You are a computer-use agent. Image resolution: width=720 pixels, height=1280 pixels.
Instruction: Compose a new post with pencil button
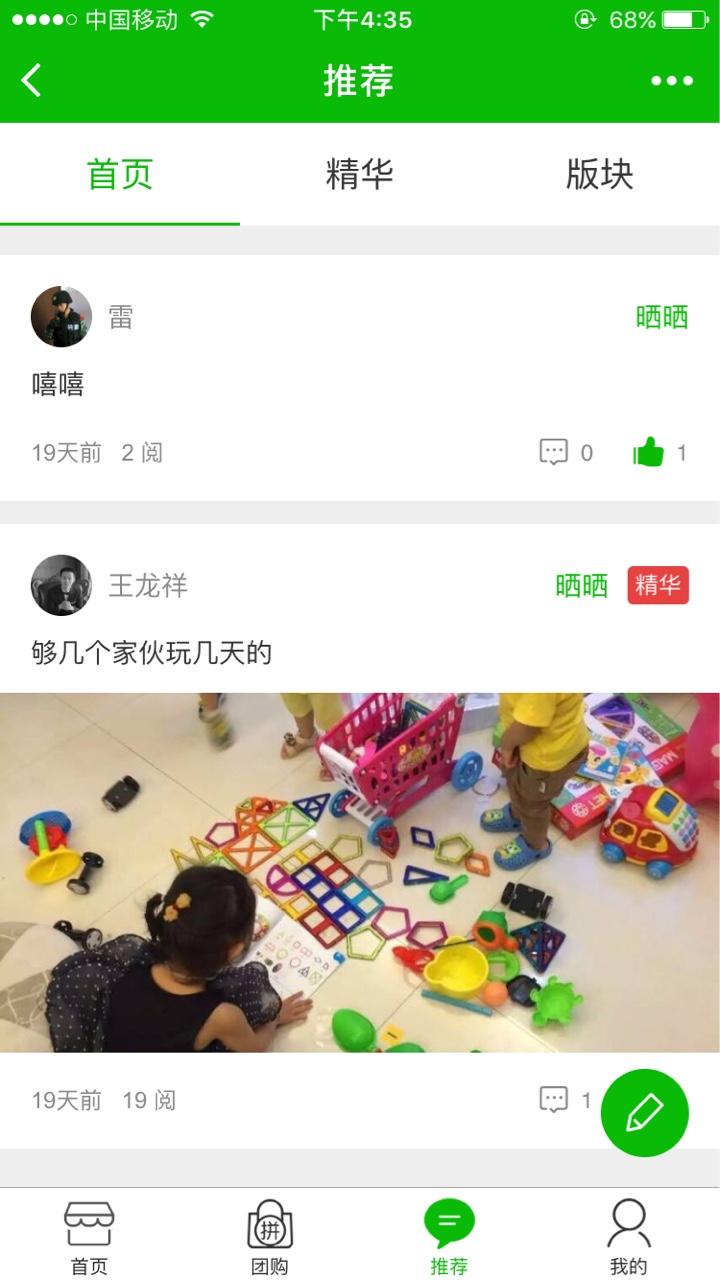click(645, 1112)
